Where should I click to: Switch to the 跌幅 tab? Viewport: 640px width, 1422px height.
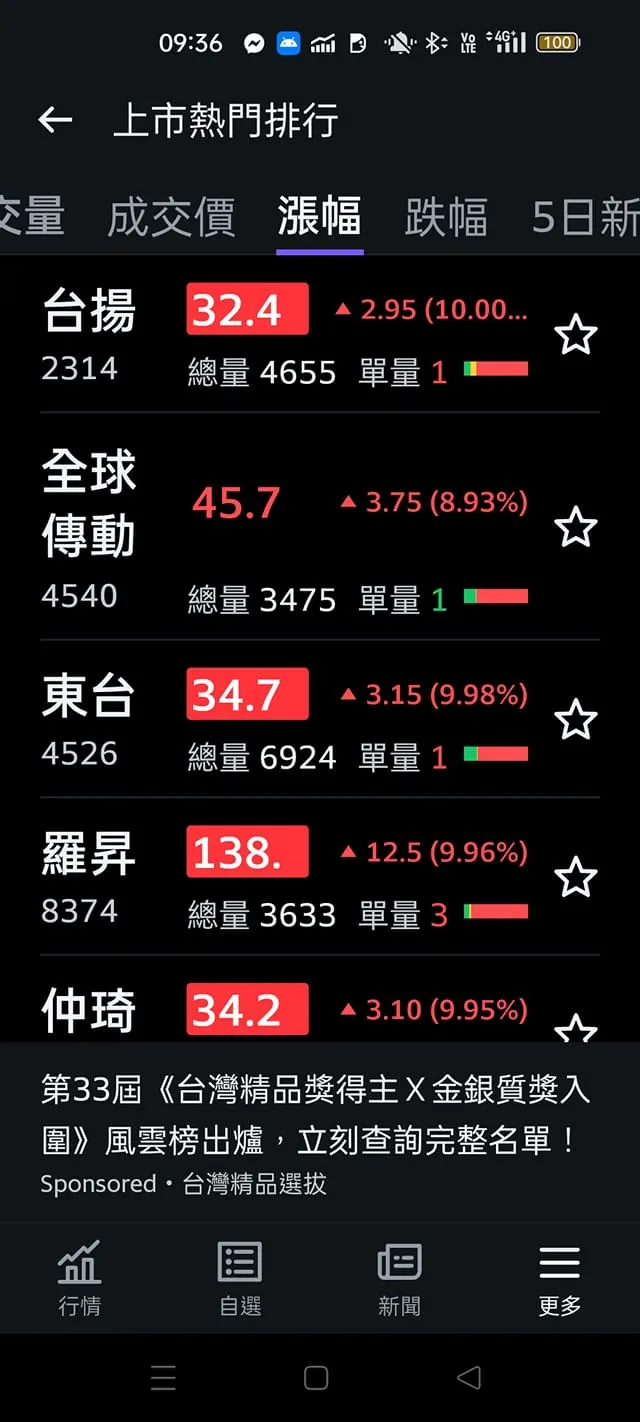pyautogui.click(x=446, y=217)
